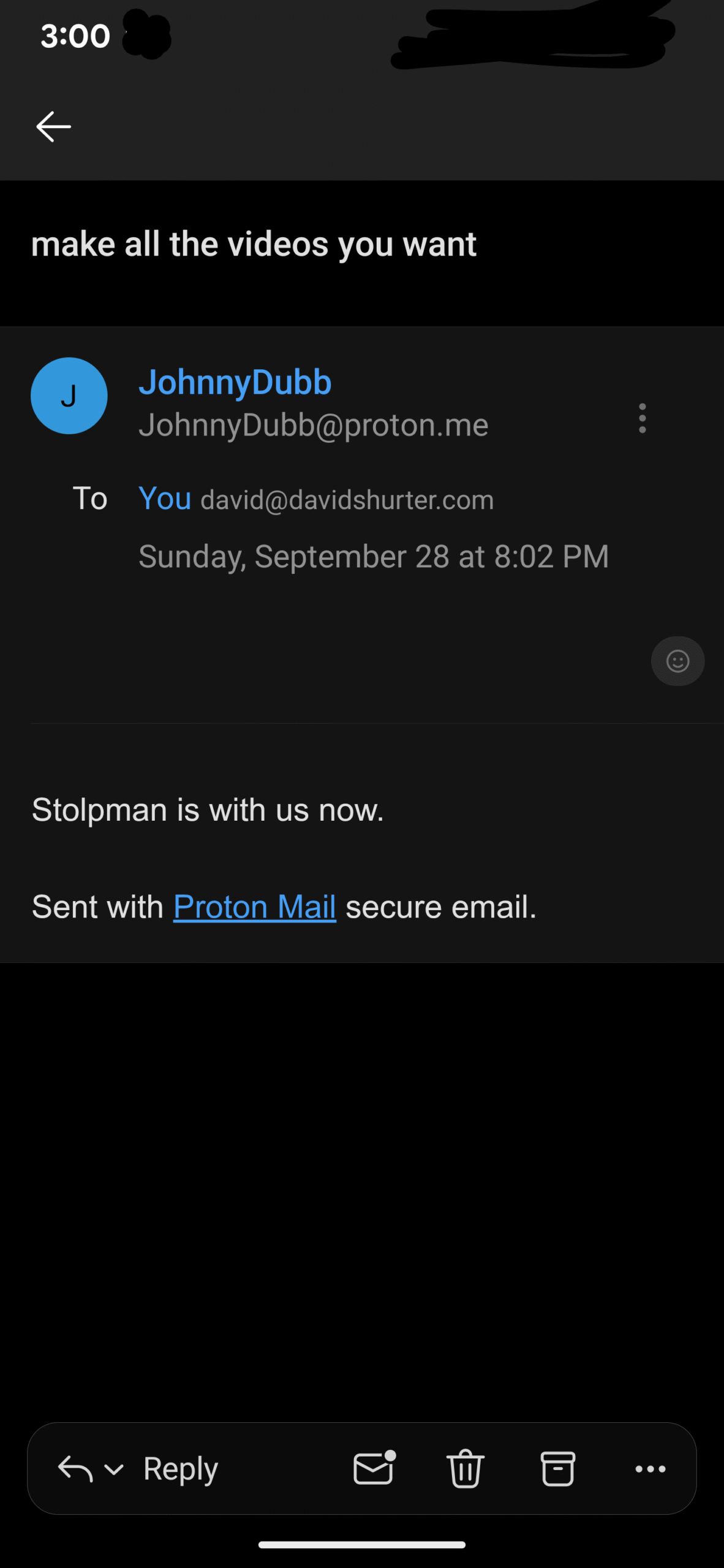The width and height of the screenshot is (724, 1568).
Task: Archive this email
Action: point(557,1469)
